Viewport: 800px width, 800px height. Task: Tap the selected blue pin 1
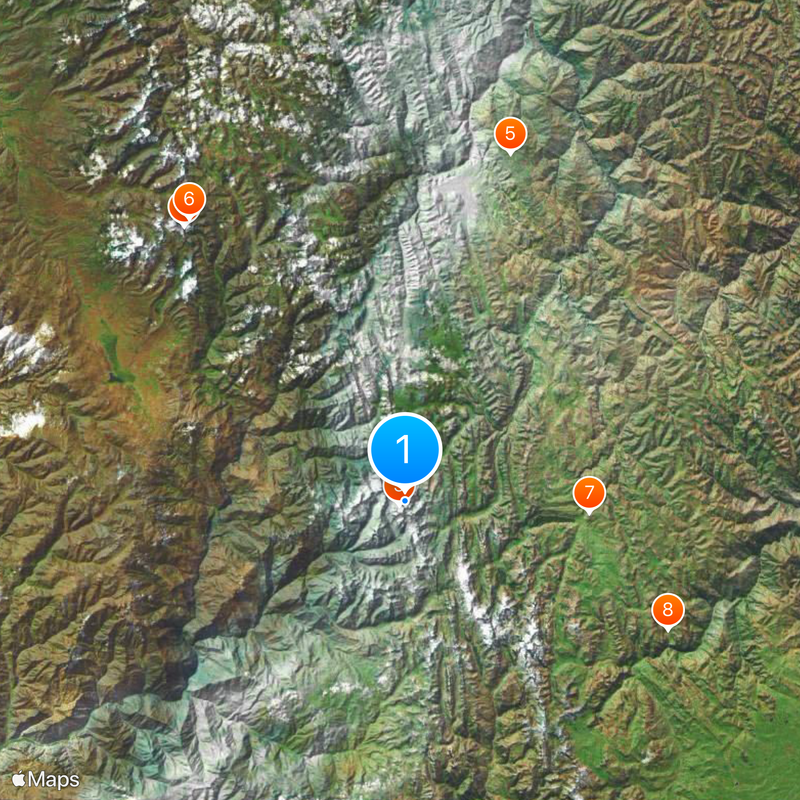405,449
